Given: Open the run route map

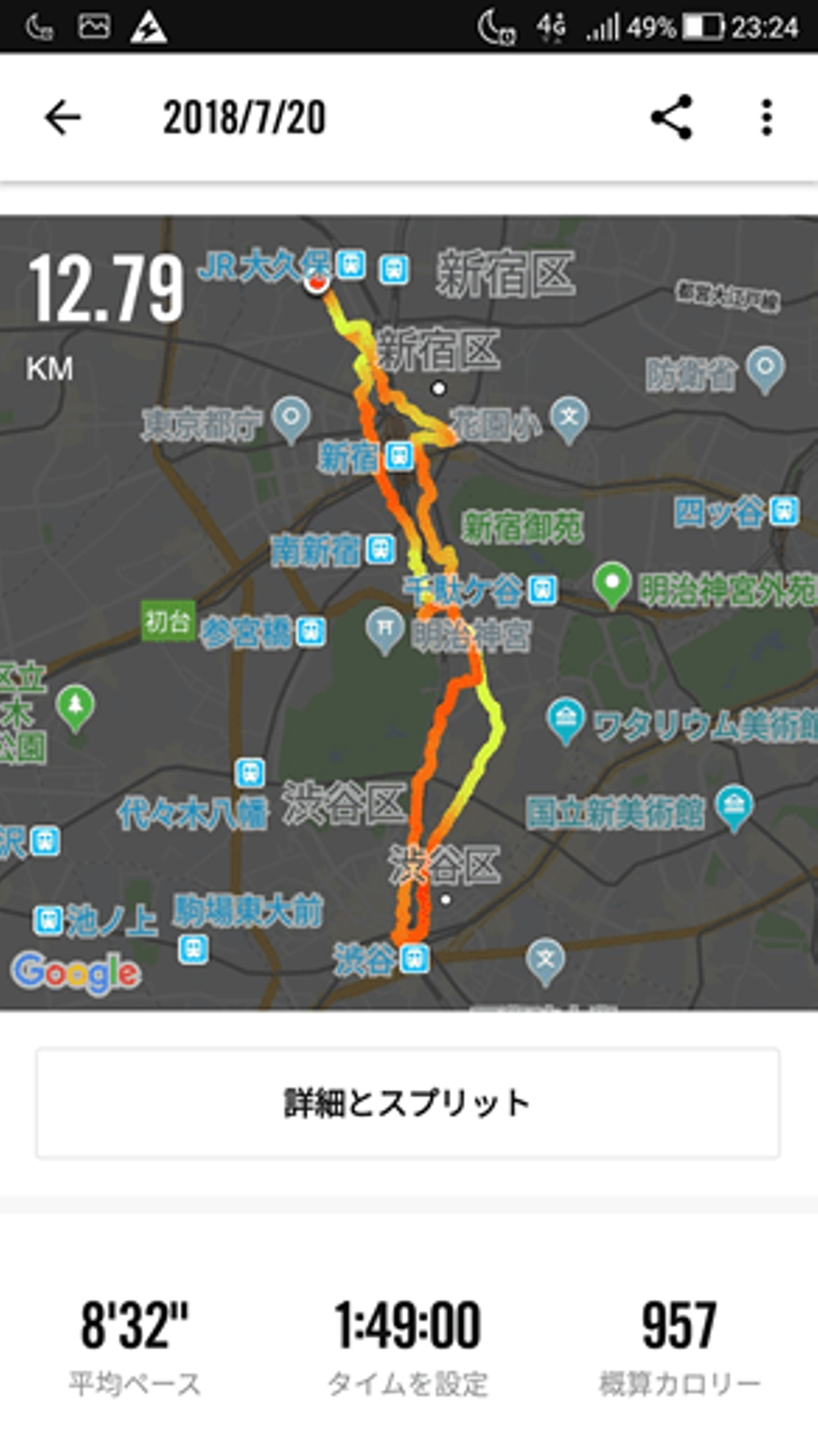Looking at the screenshot, I should click(x=409, y=613).
